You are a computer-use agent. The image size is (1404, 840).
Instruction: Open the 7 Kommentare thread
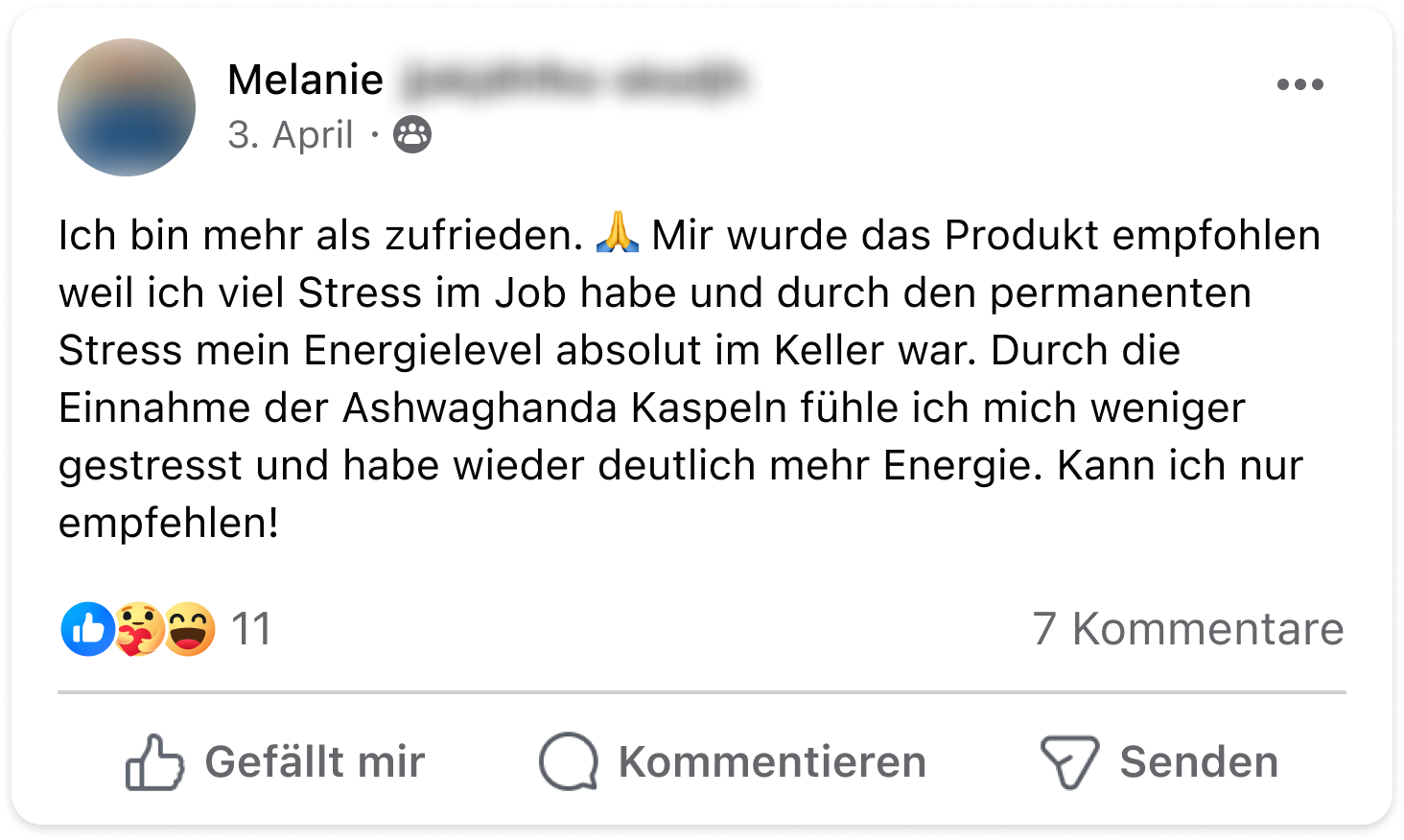1188,629
